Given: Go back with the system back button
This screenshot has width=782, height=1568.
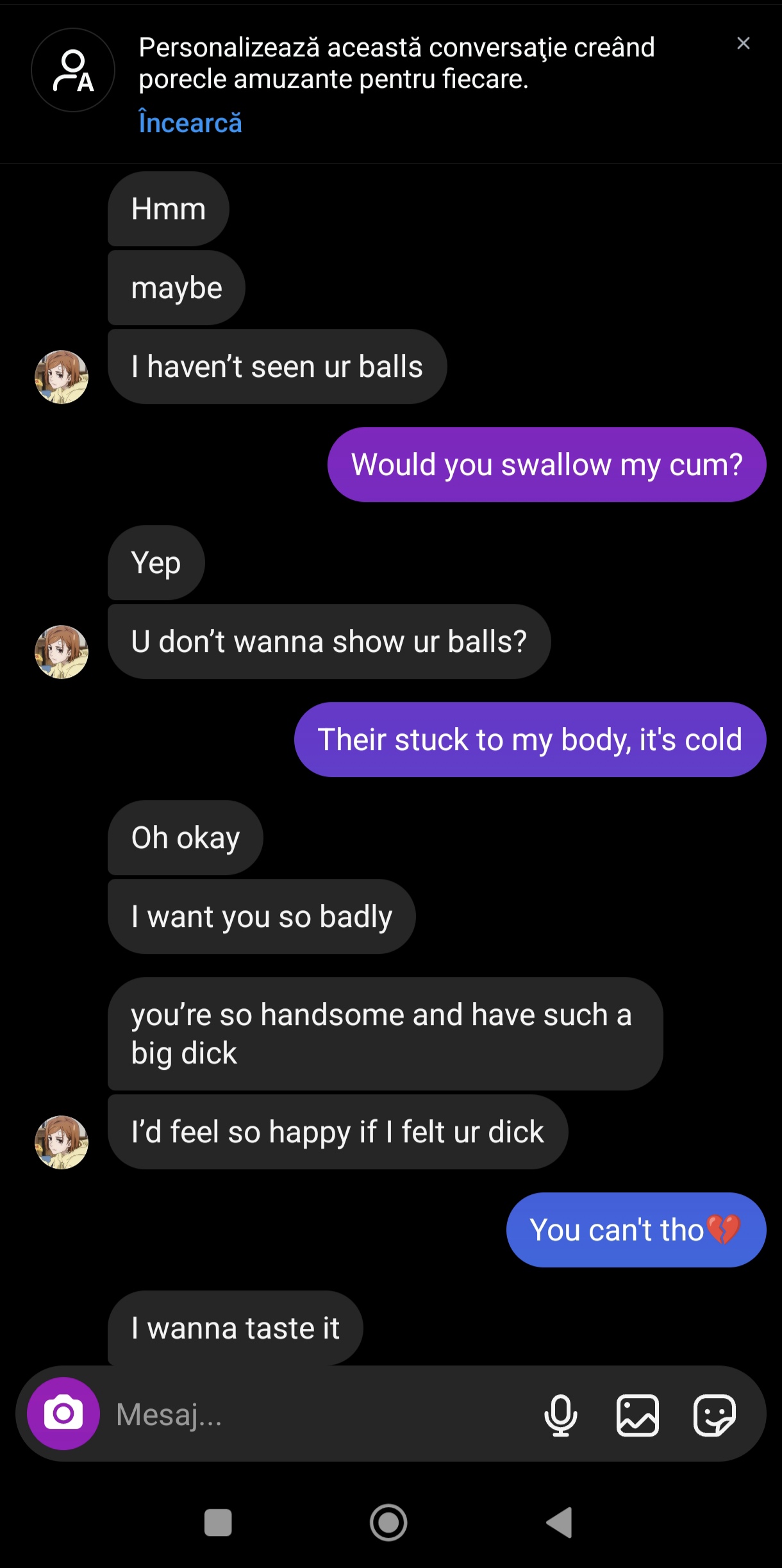Looking at the screenshot, I should pos(559,1522).
